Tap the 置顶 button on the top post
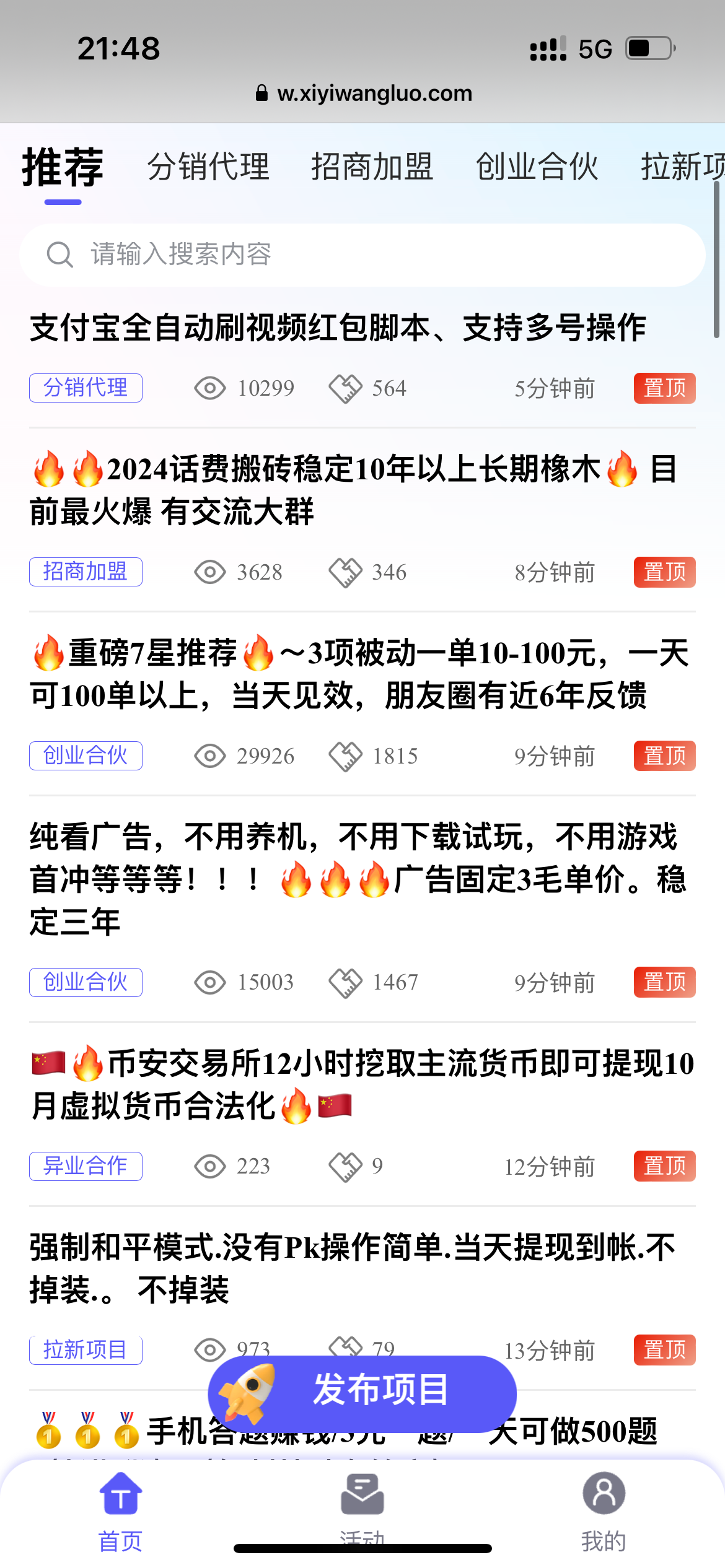 664,388
